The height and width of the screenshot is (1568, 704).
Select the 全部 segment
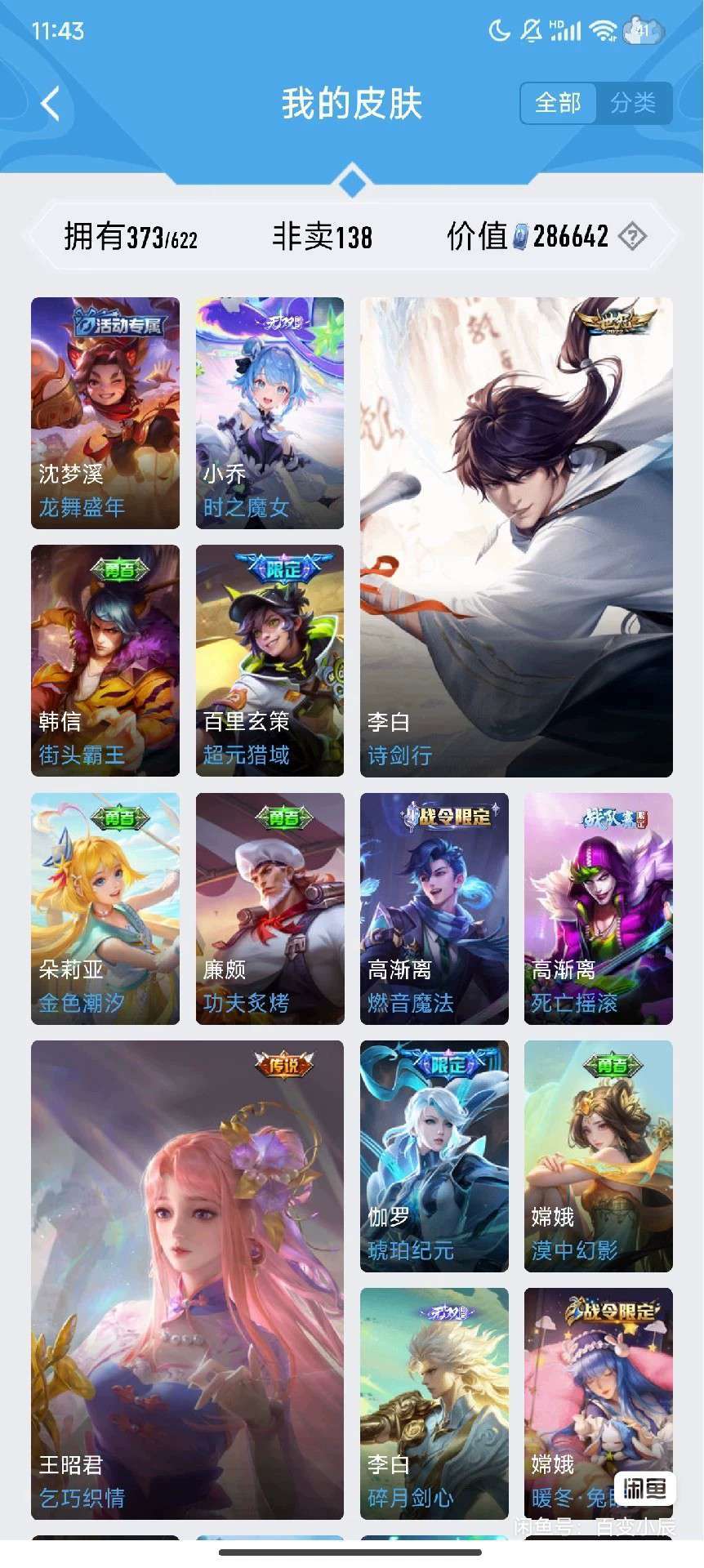[x=559, y=103]
